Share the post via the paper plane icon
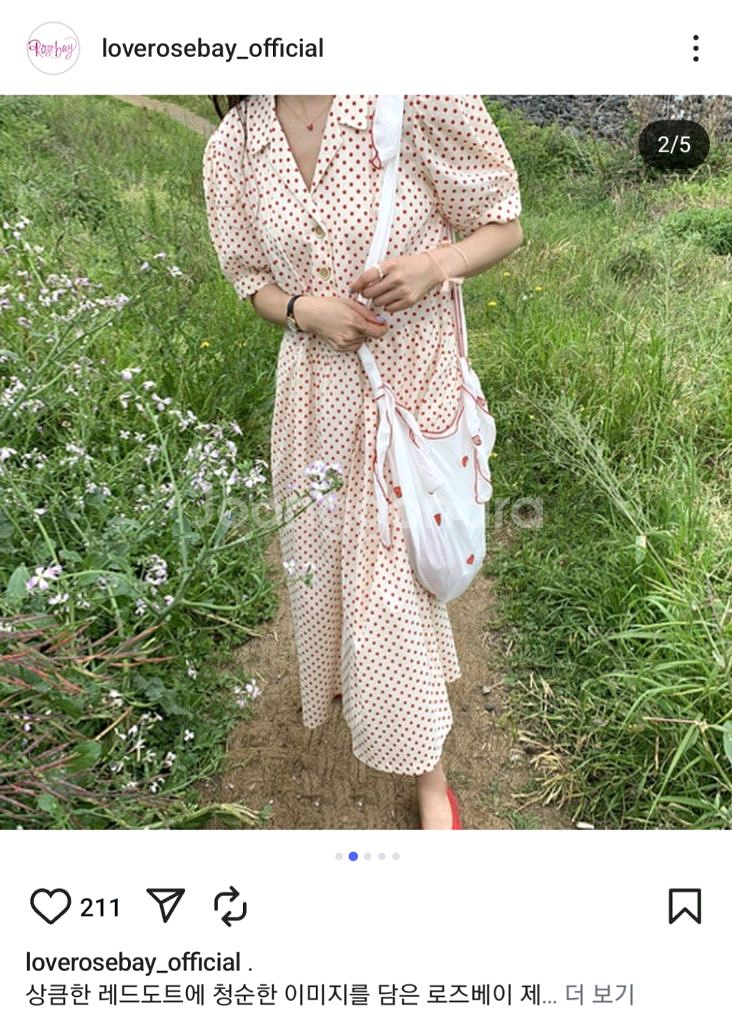Image resolution: width=732 pixels, height=1024 pixels. click(166, 905)
